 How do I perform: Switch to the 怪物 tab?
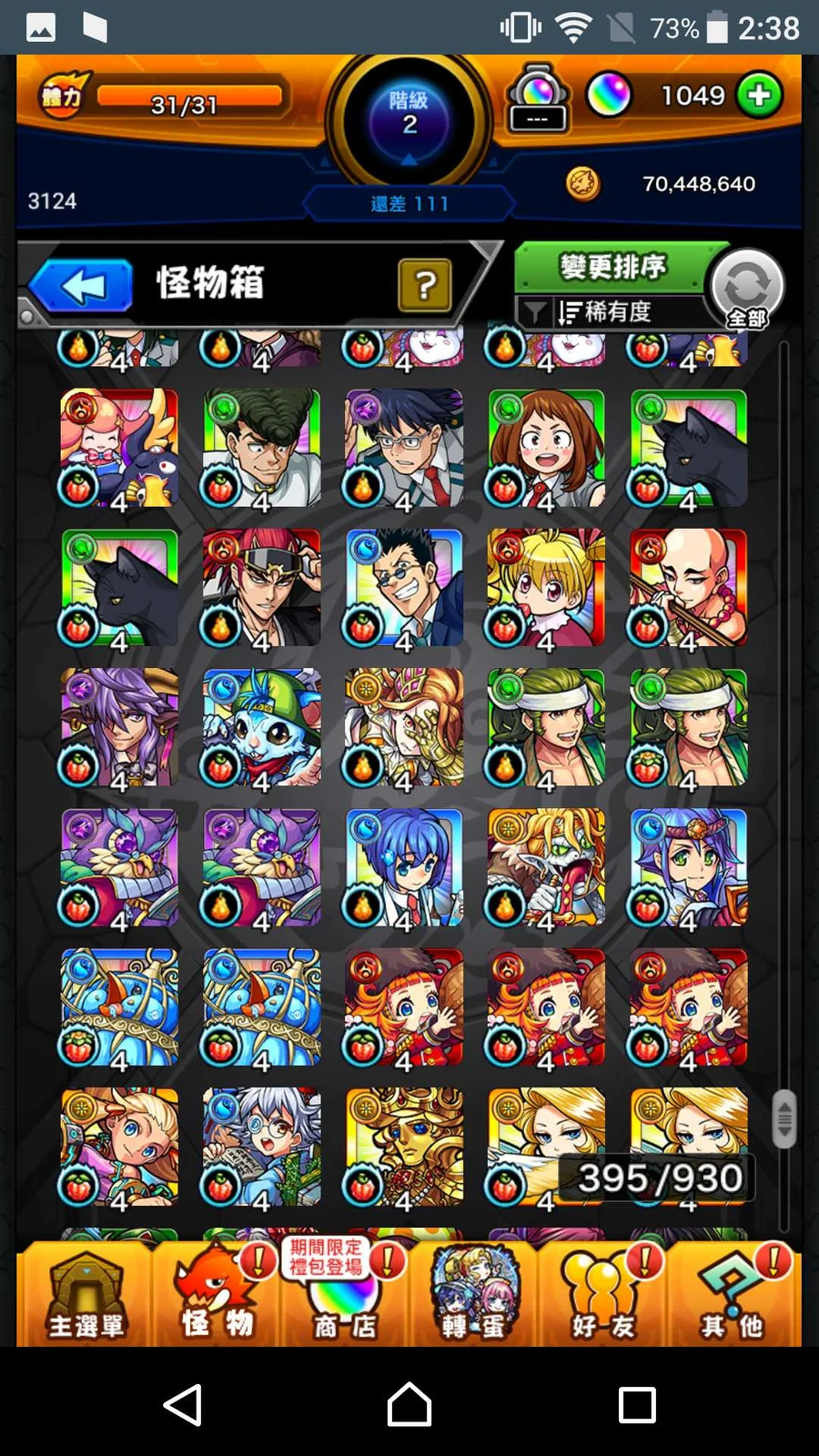click(217, 1297)
